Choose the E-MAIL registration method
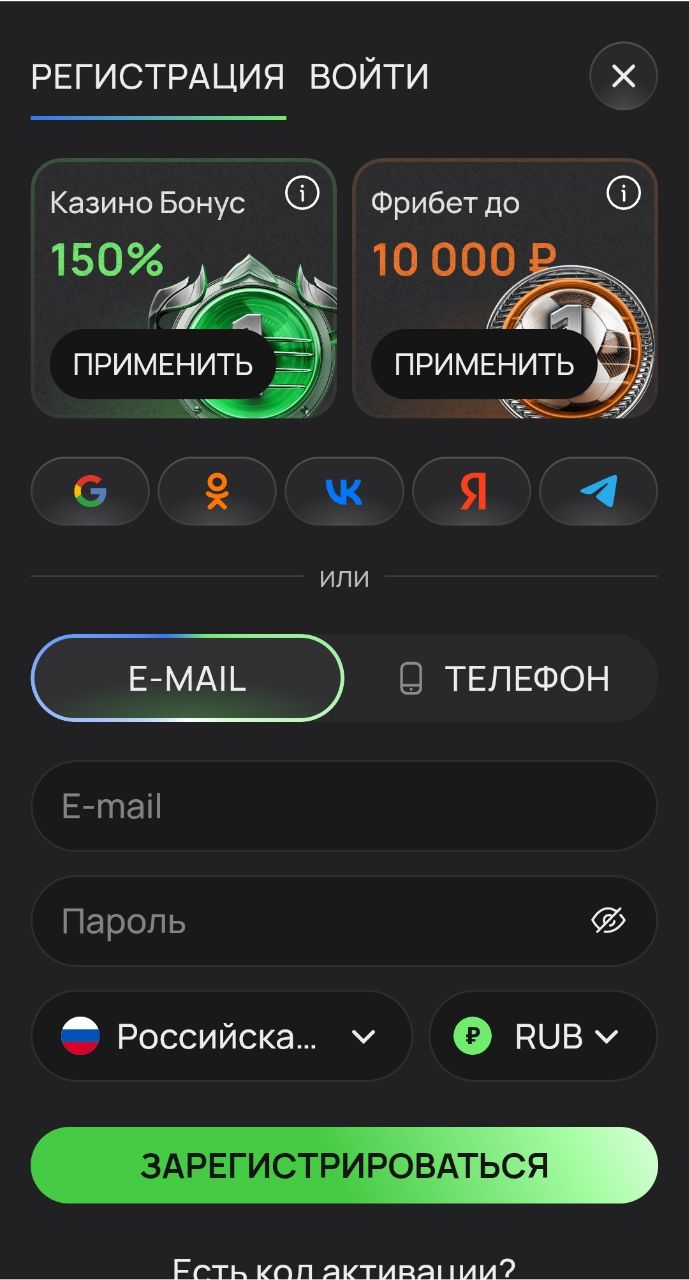 click(187, 678)
